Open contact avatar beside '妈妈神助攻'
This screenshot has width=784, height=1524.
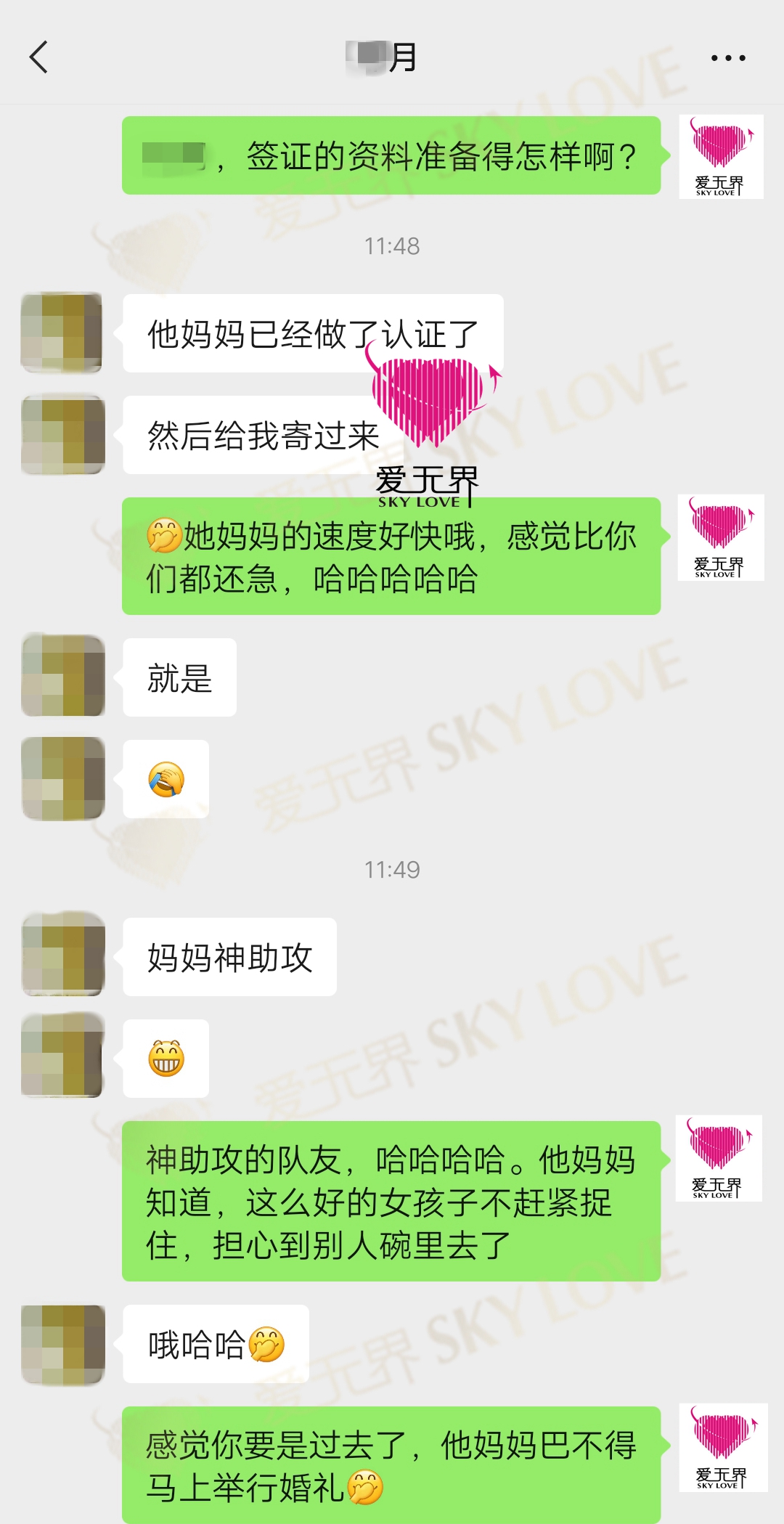(63, 955)
